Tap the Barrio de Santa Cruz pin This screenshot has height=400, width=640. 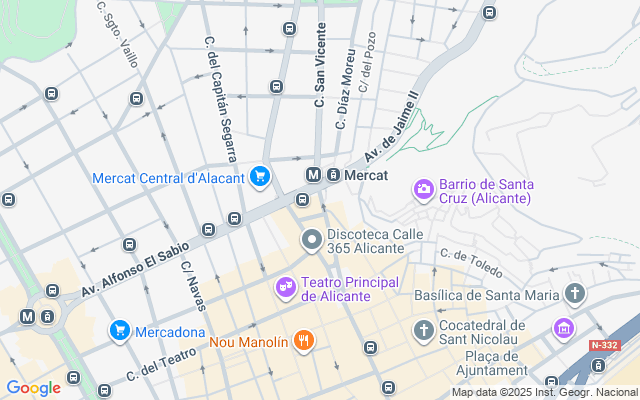[x=424, y=188]
